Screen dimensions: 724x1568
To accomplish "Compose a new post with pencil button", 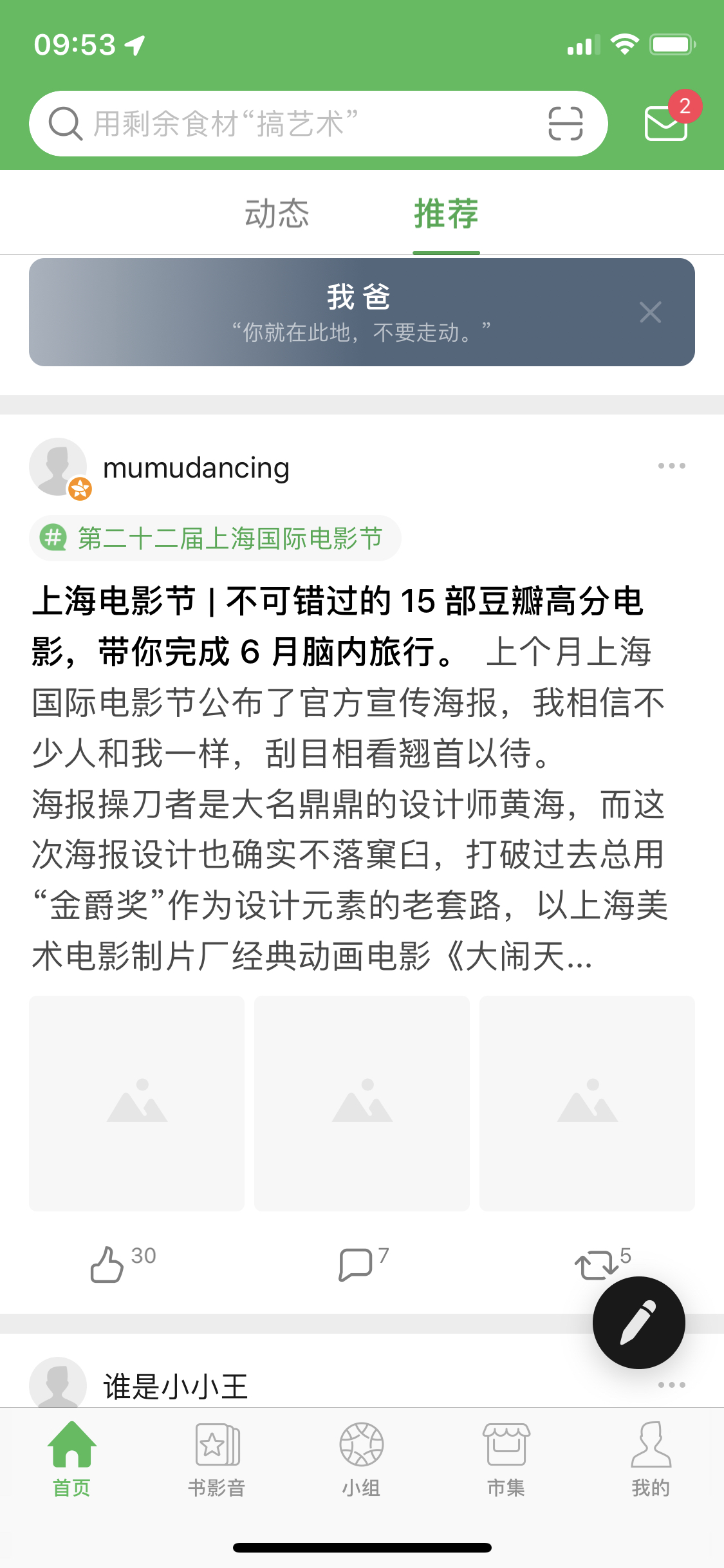I will [638, 1322].
